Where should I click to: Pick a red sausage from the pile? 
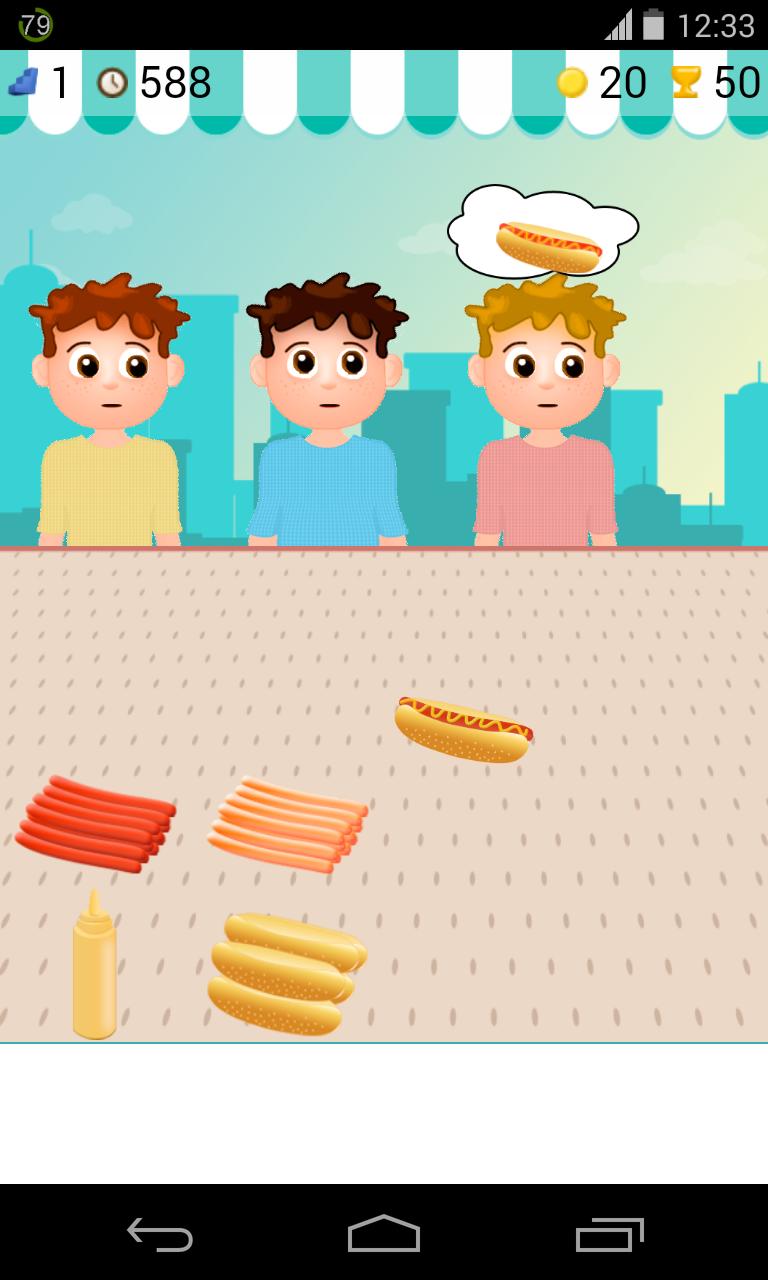(x=96, y=824)
